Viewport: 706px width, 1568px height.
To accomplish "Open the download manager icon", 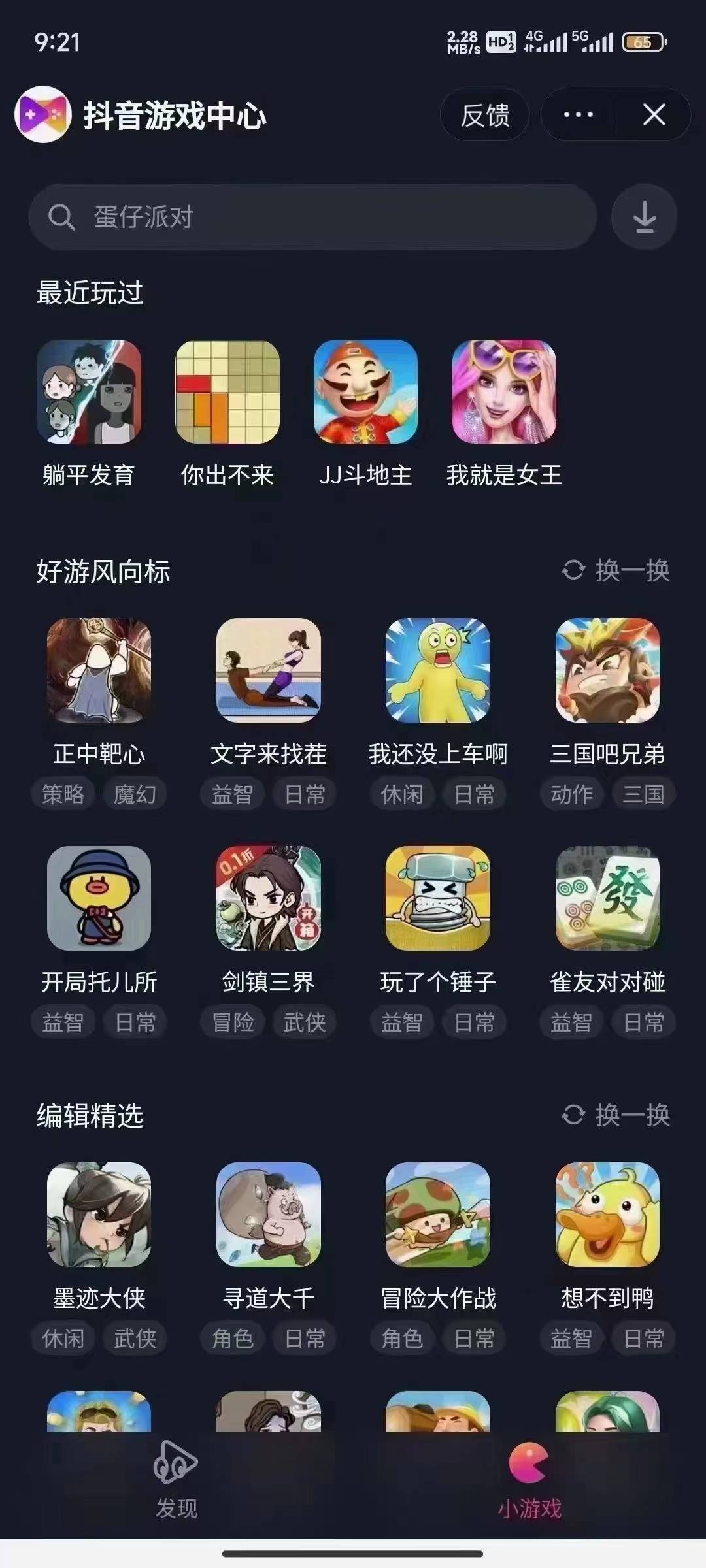I will pyautogui.click(x=644, y=217).
